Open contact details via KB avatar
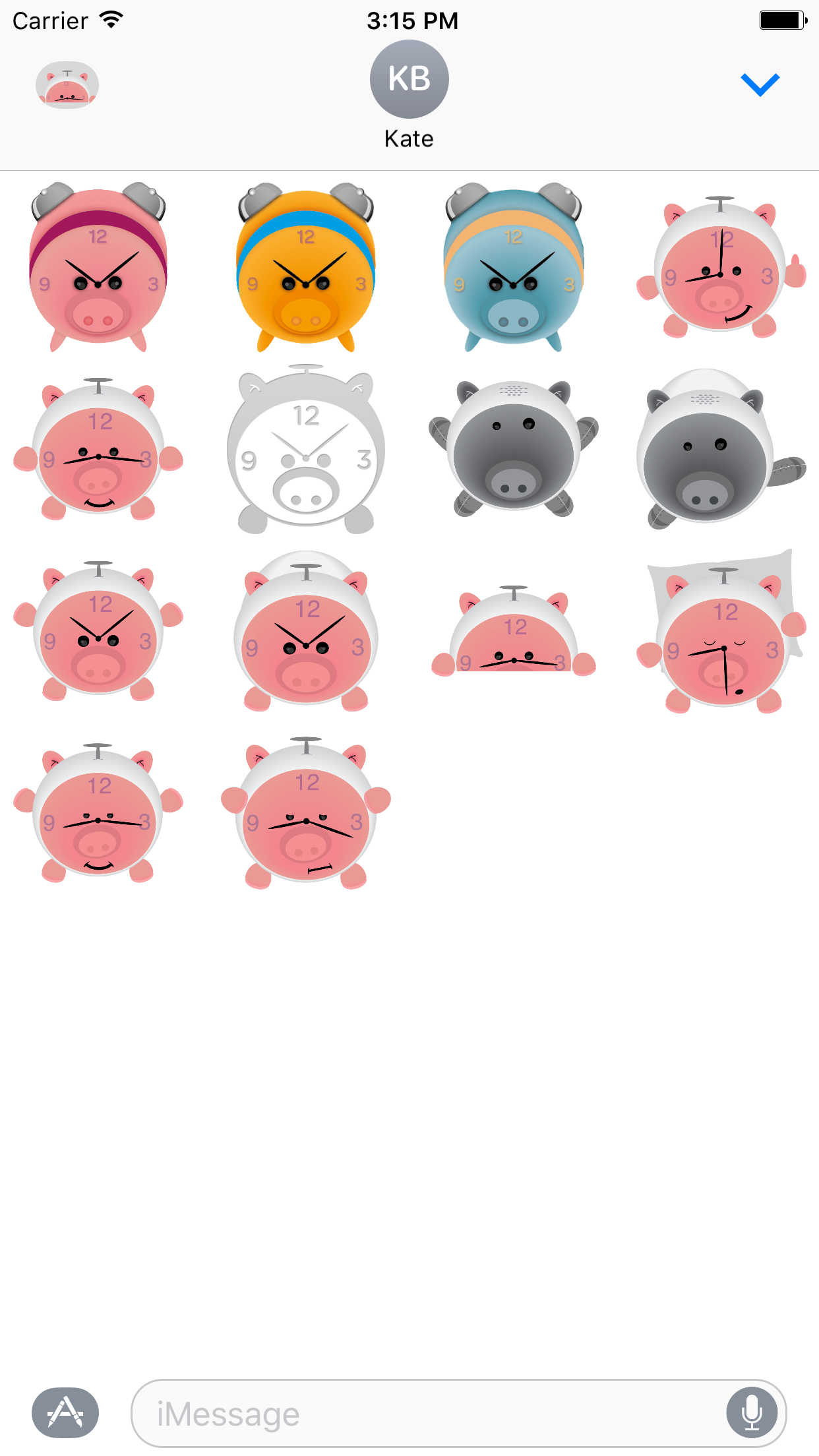Image resolution: width=819 pixels, height=1456 pixels. click(409, 79)
